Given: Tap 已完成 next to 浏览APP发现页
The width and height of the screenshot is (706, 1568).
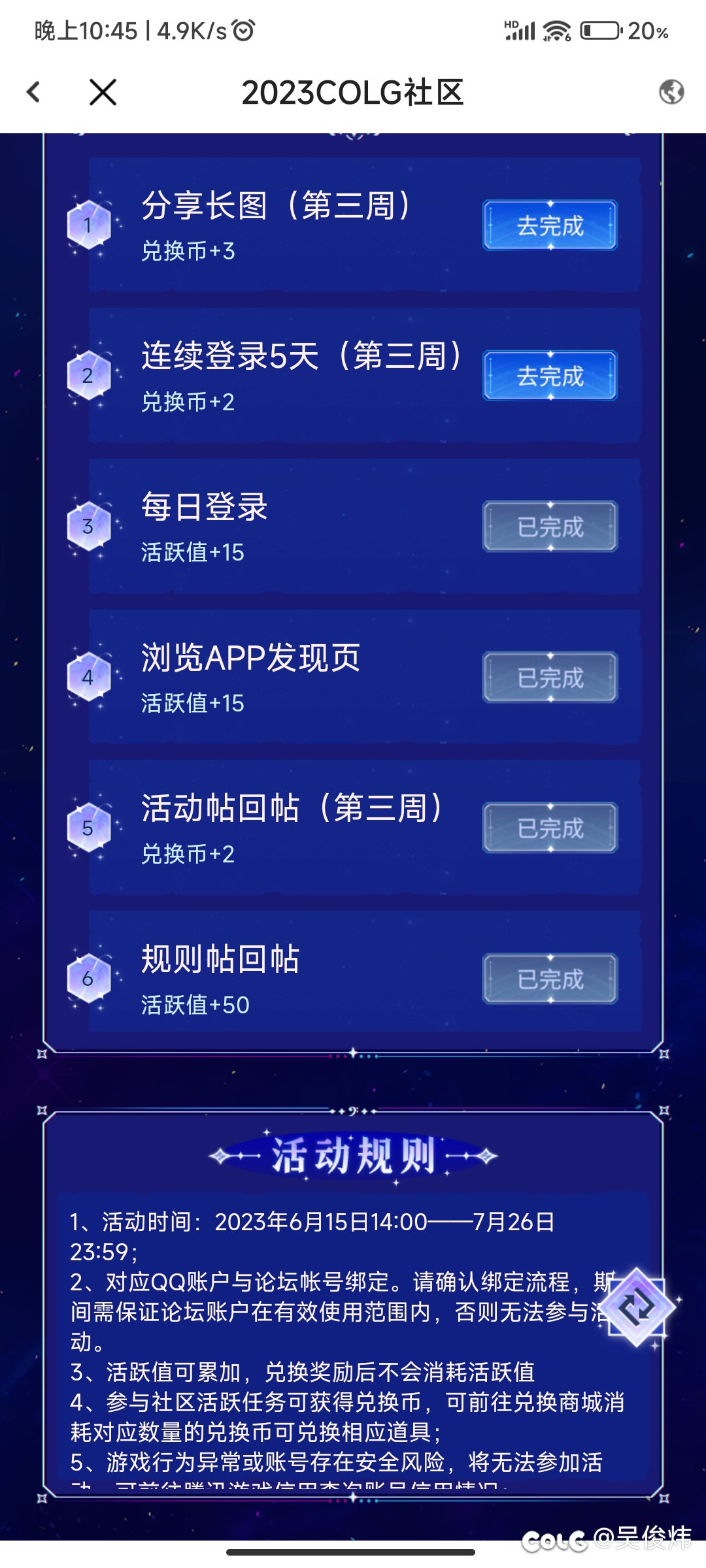Looking at the screenshot, I should [x=550, y=678].
